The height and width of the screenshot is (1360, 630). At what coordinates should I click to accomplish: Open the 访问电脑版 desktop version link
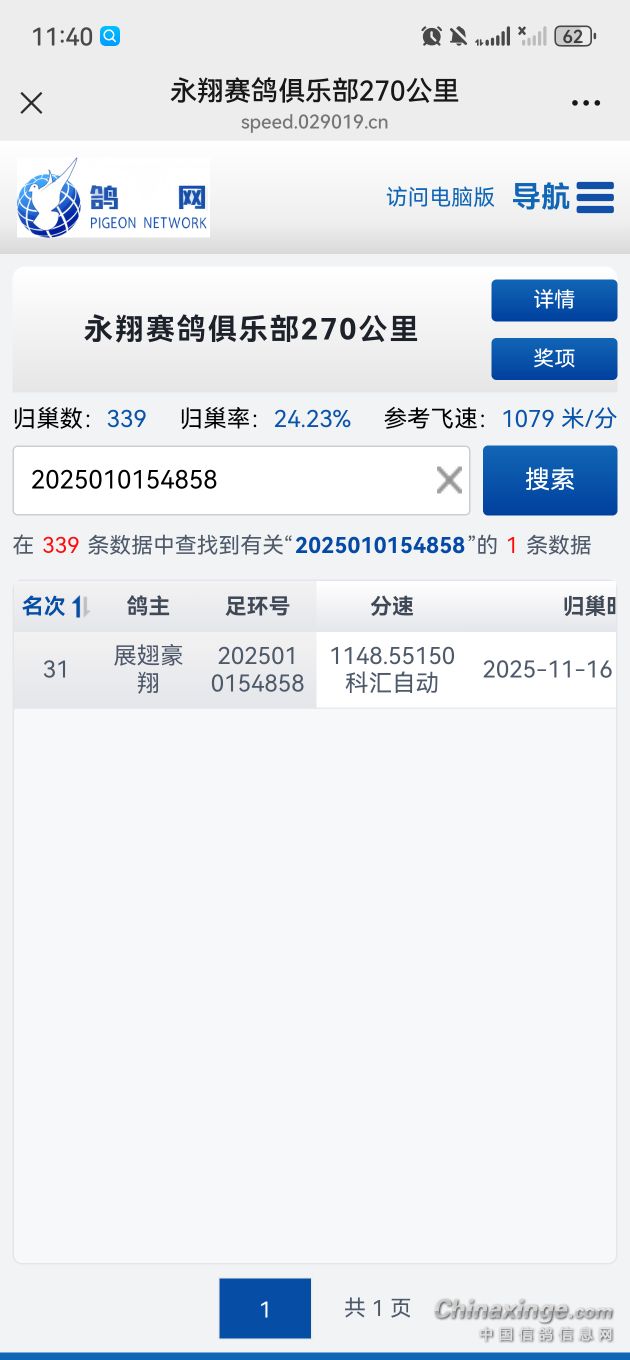click(x=440, y=197)
